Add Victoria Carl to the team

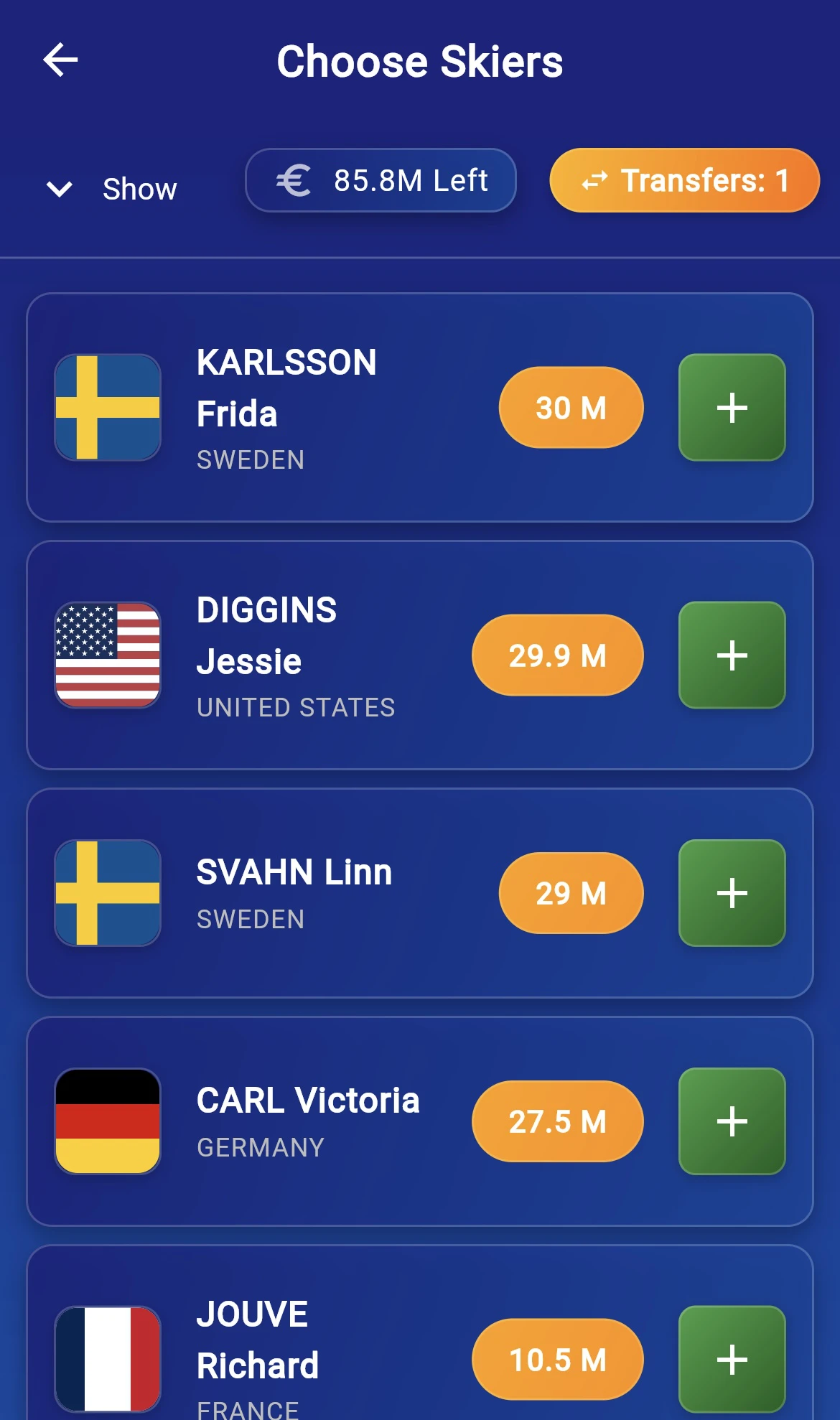coord(732,1121)
